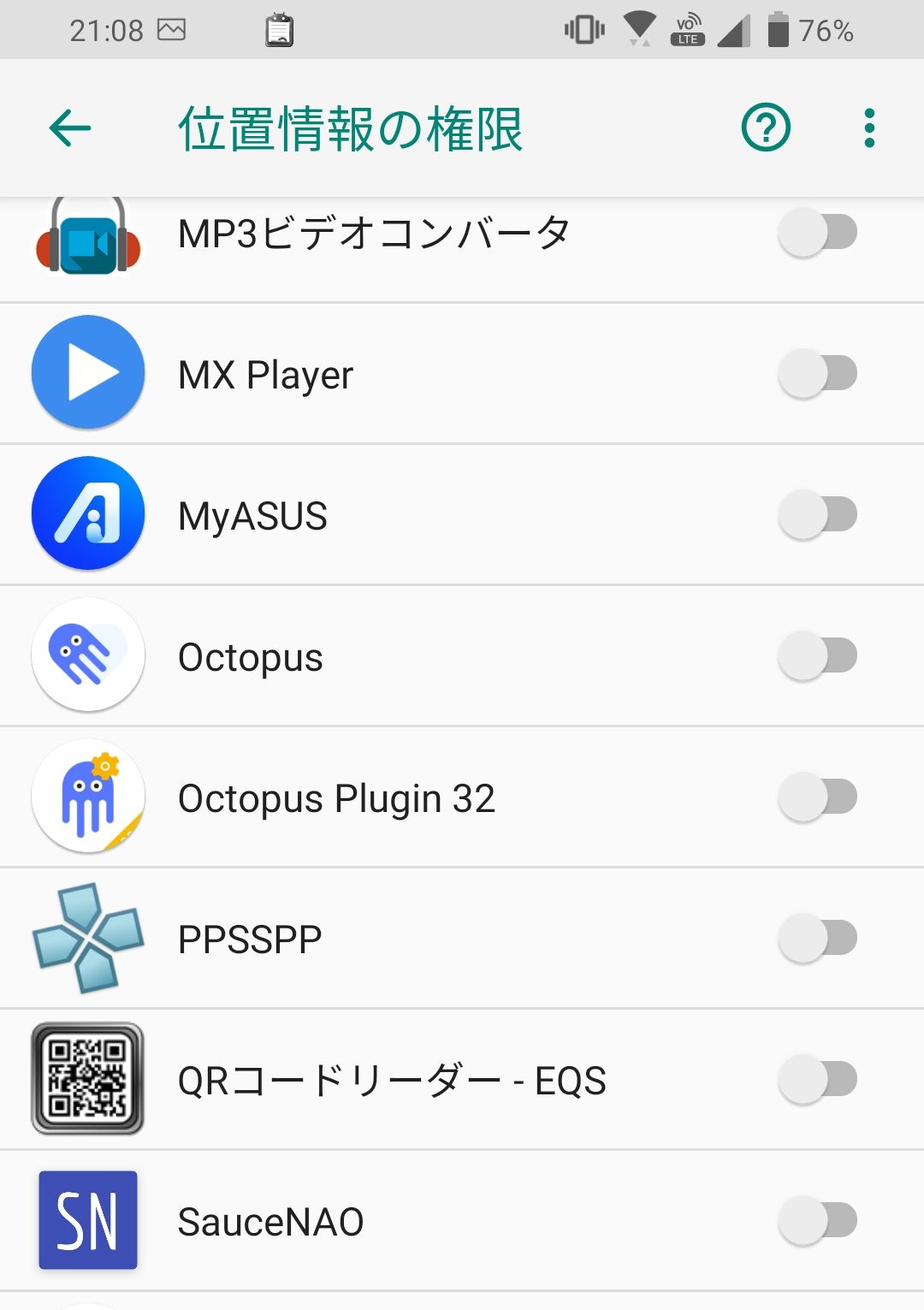Enable PPSSPP location permission

(x=818, y=939)
